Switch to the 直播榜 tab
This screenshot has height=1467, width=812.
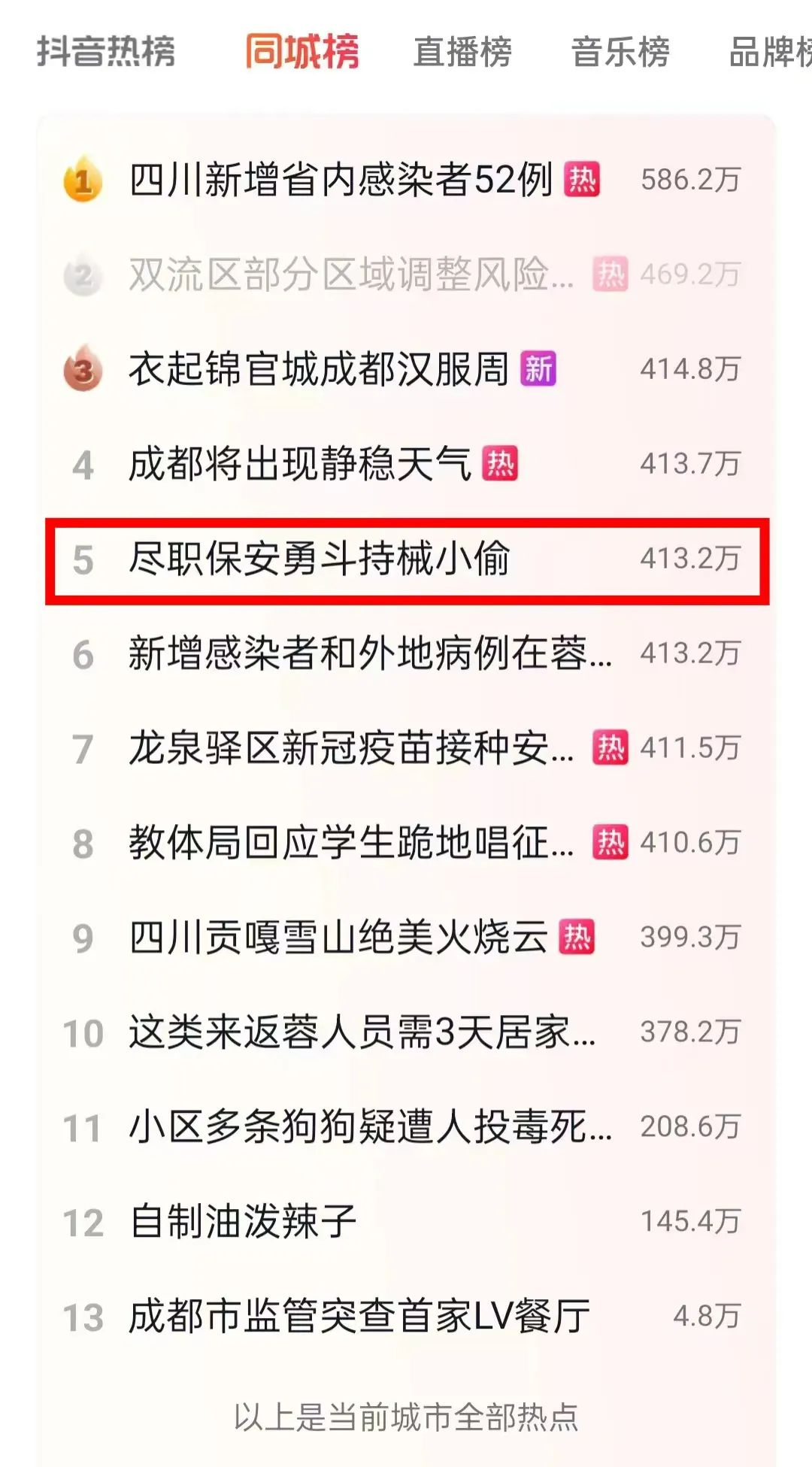[x=462, y=52]
